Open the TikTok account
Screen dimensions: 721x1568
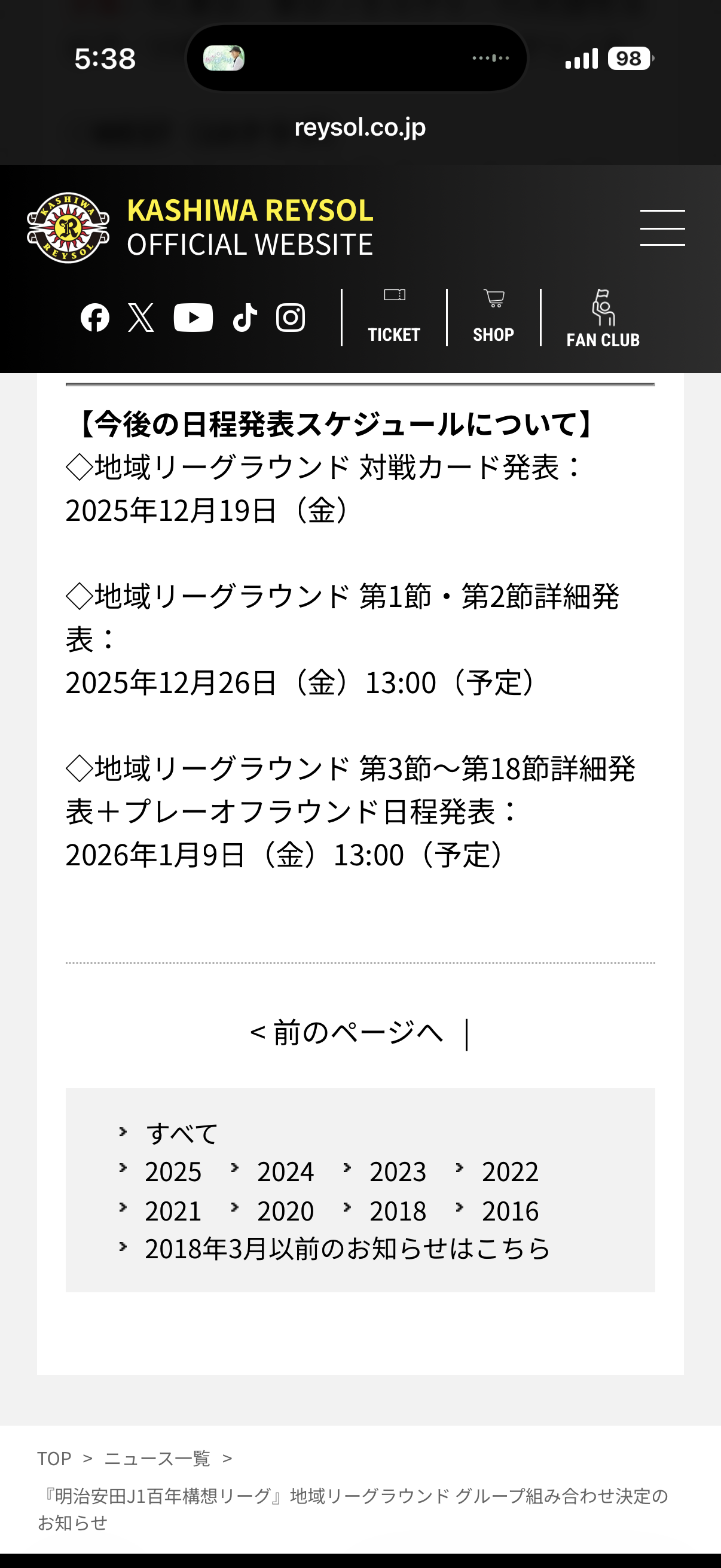pos(245,318)
